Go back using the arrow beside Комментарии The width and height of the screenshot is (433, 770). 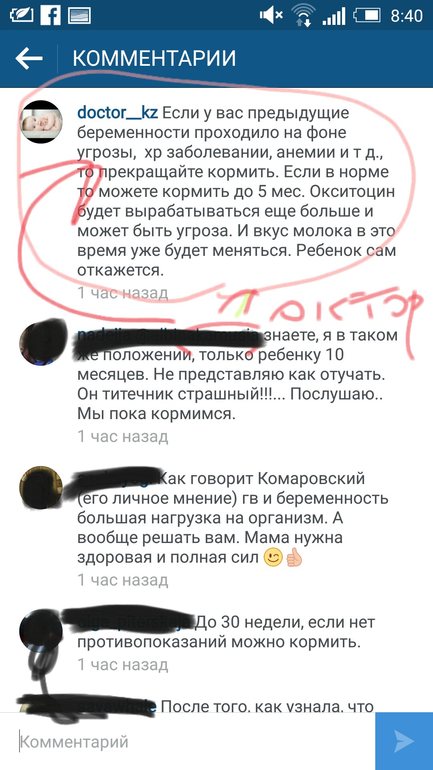(x=29, y=58)
